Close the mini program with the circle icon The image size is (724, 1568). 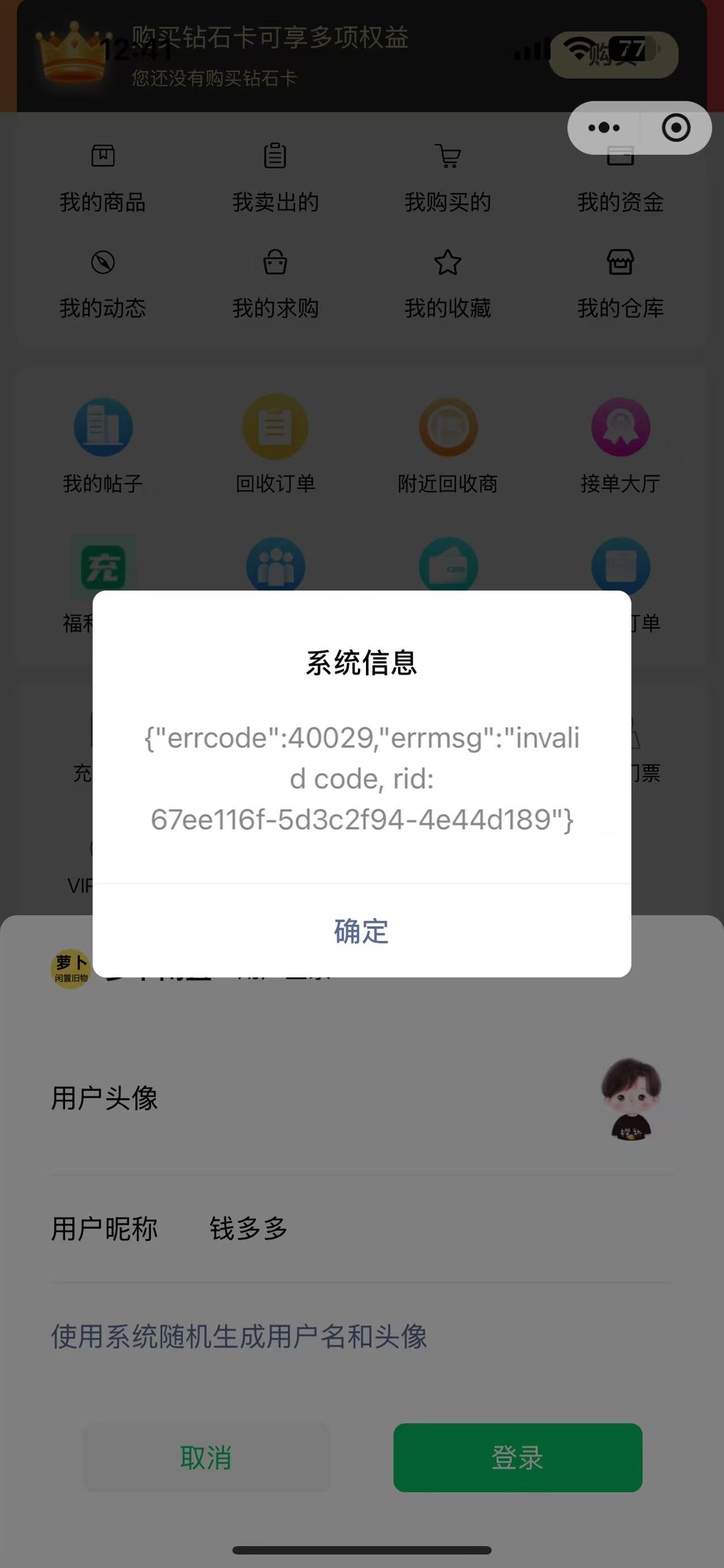[676, 128]
